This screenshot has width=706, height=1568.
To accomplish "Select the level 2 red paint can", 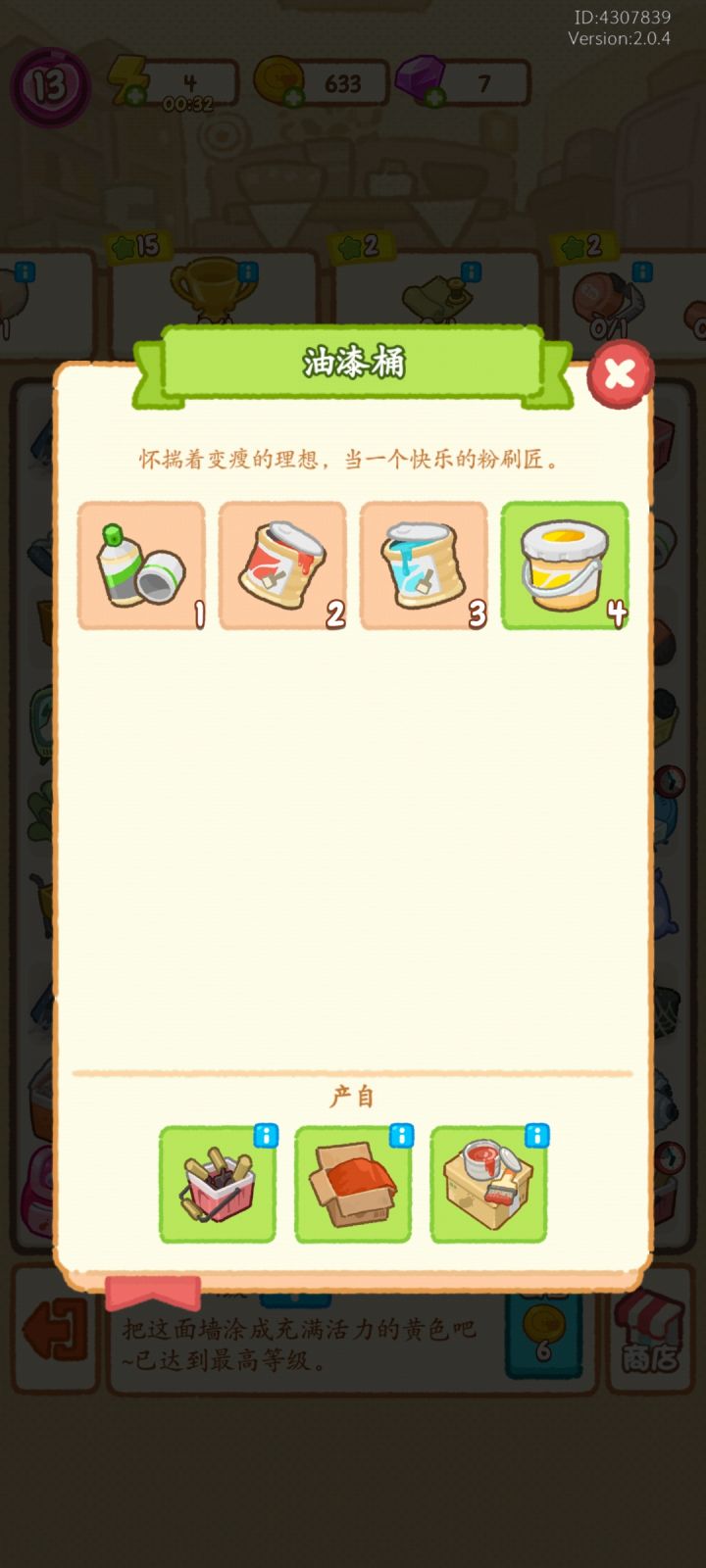I will coord(282,564).
